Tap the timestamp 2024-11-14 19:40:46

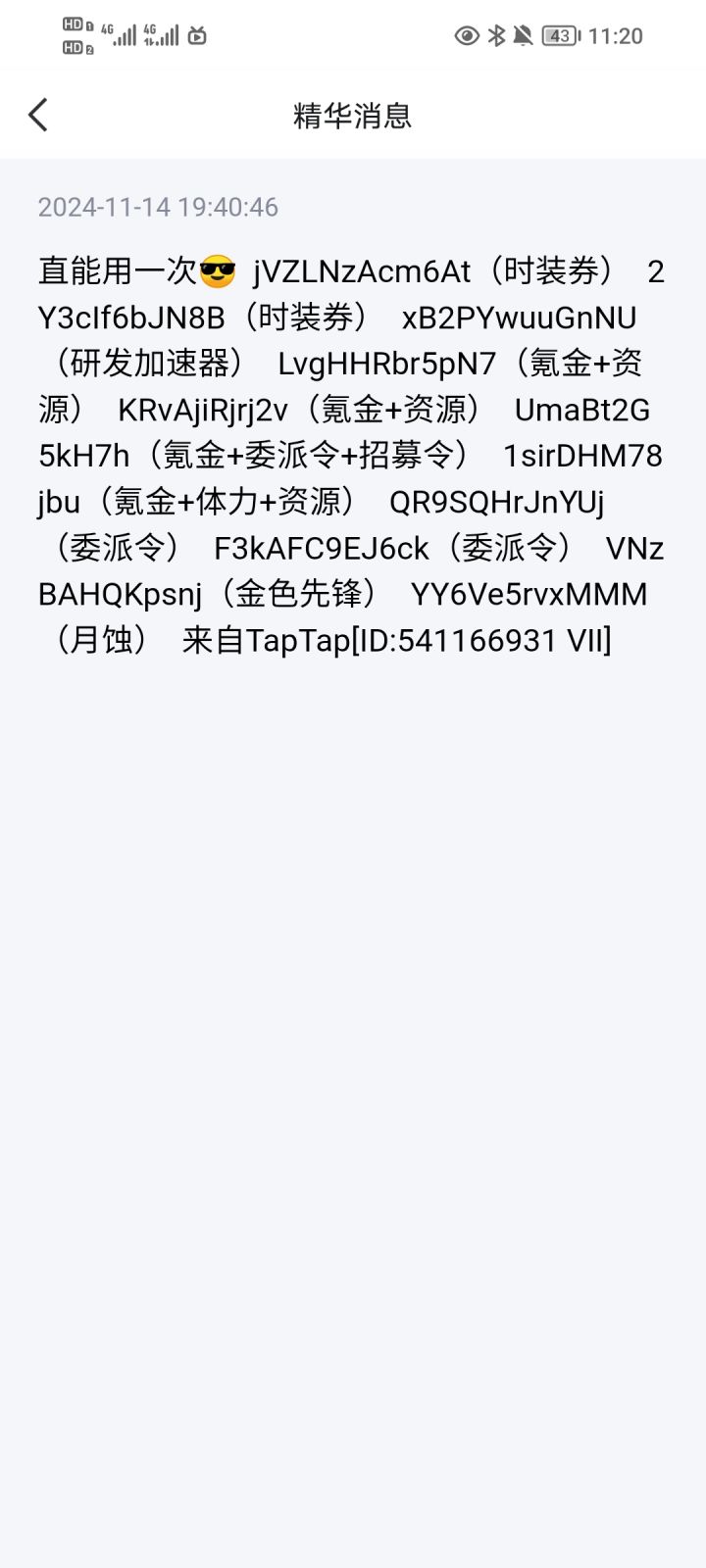[x=158, y=207]
